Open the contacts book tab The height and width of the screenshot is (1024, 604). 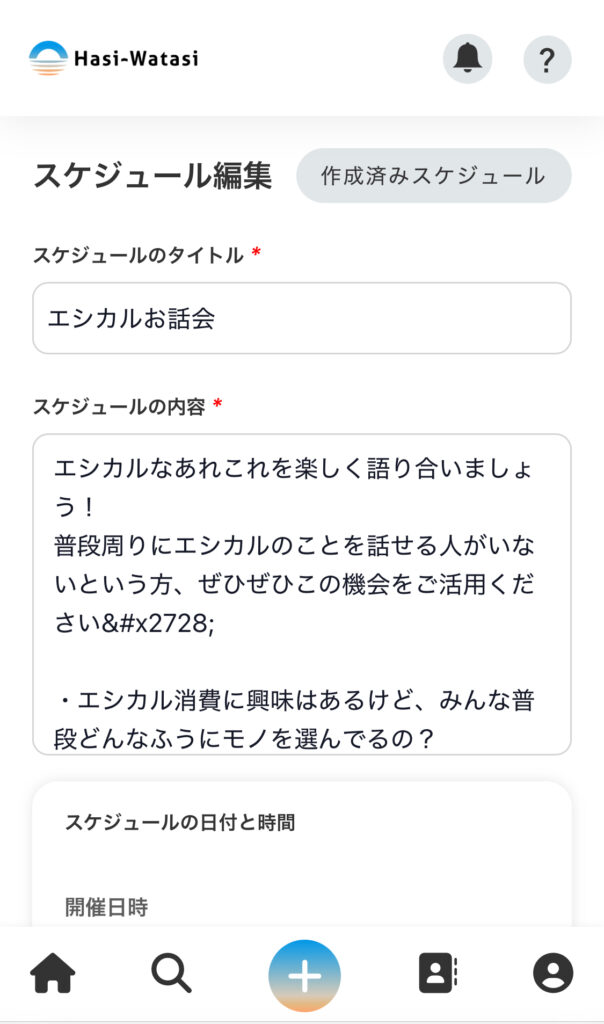click(436, 972)
